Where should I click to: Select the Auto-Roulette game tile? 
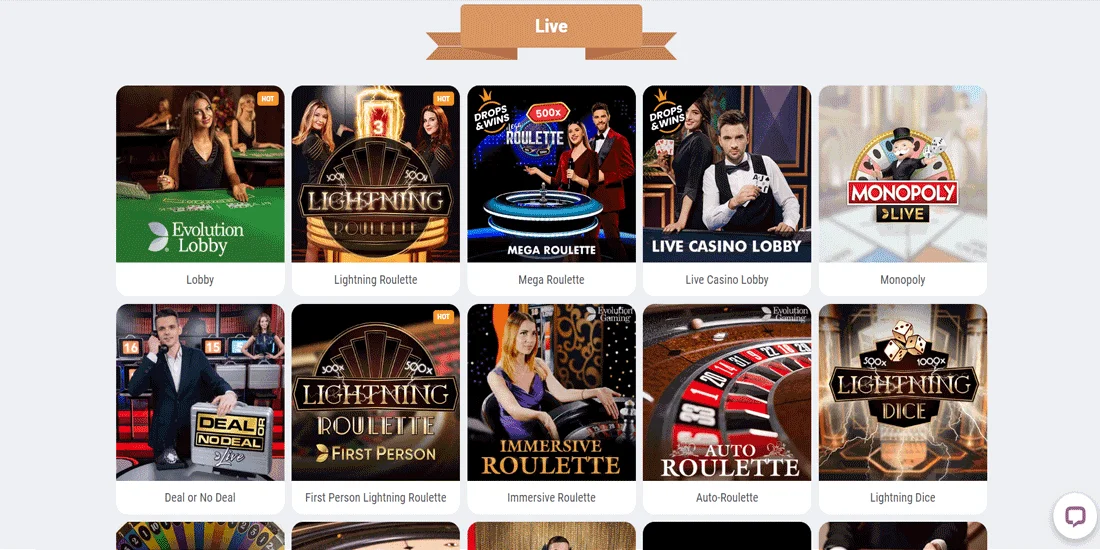tap(727, 393)
